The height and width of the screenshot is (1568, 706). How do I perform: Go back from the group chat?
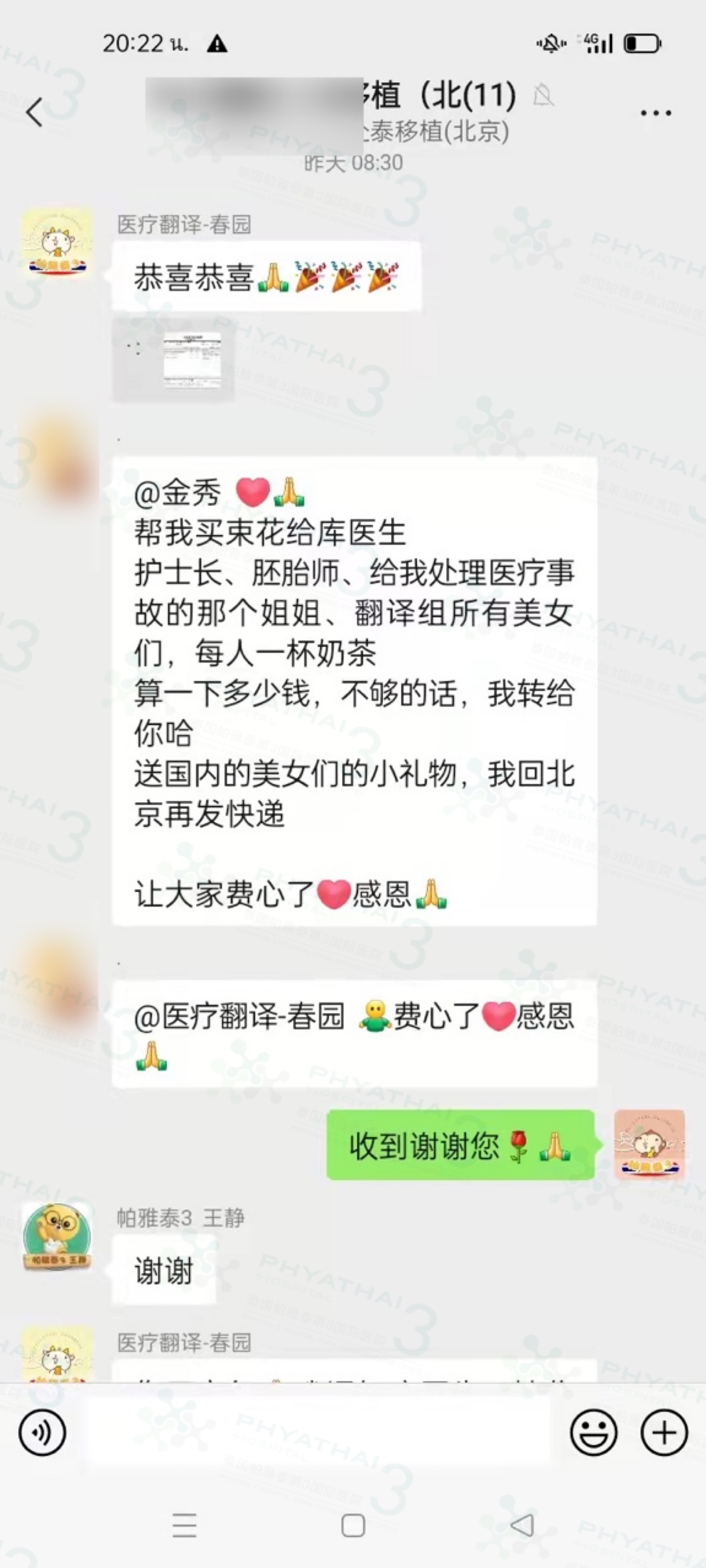35,112
